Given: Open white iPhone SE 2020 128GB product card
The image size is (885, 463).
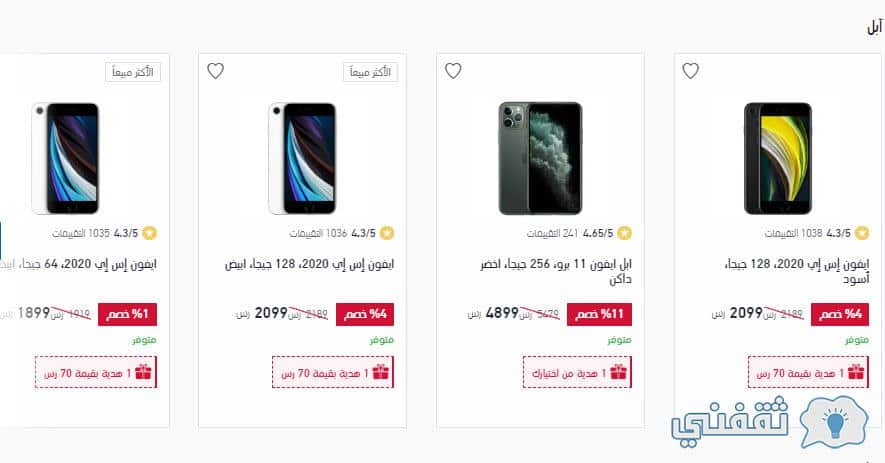Looking at the screenshot, I should pyautogui.click(x=302, y=158).
